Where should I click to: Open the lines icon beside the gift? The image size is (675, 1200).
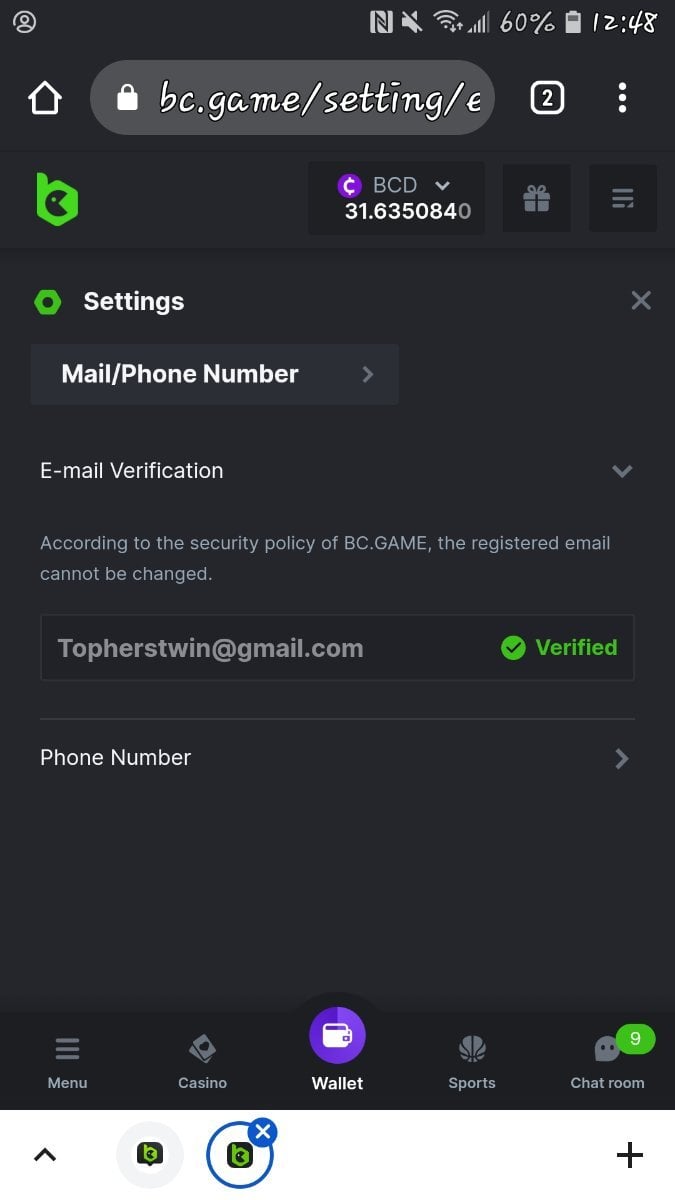(623, 198)
